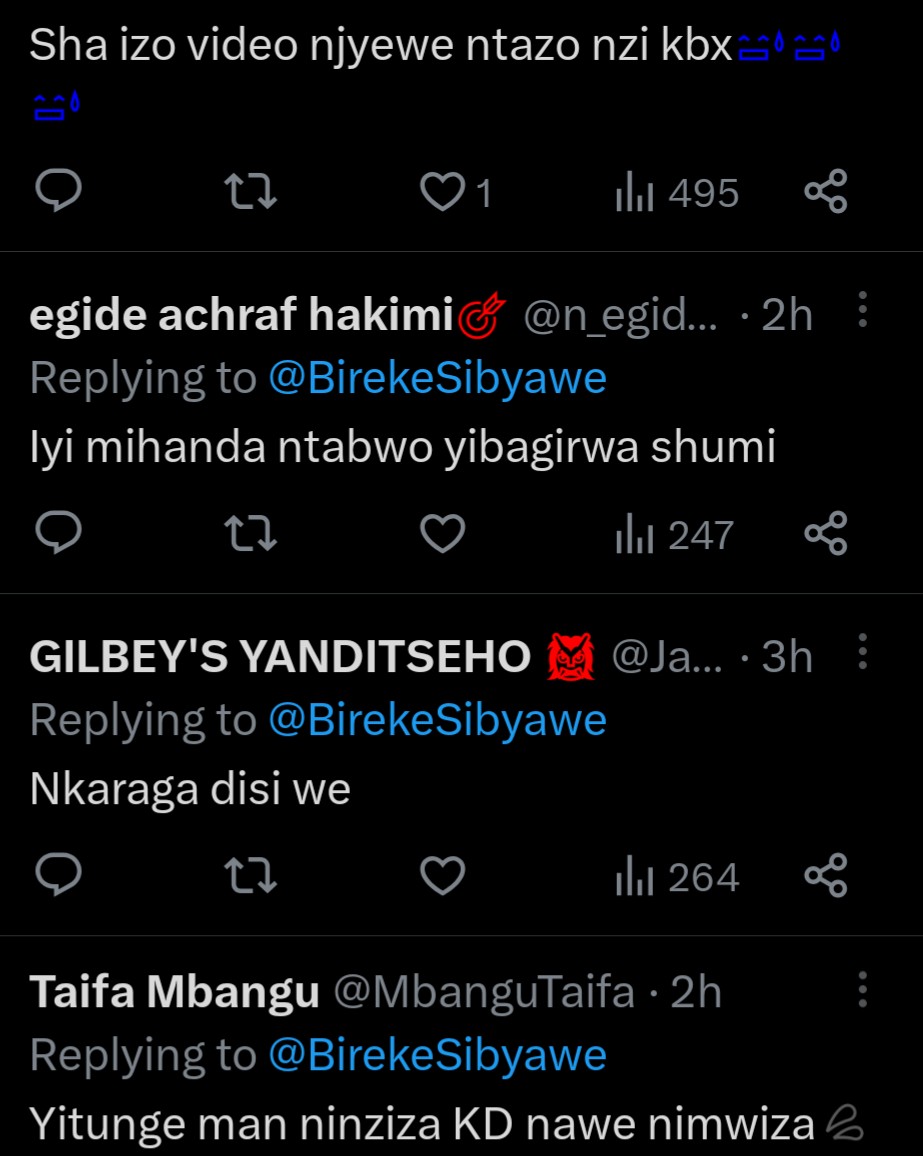Image resolution: width=923 pixels, height=1156 pixels.
Task: View analytics for the 495-view tweet
Action: tap(677, 192)
